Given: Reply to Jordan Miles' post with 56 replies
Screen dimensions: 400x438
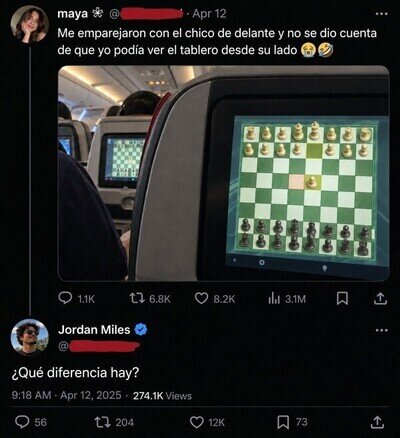Looking at the screenshot, I should click(31, 422).
